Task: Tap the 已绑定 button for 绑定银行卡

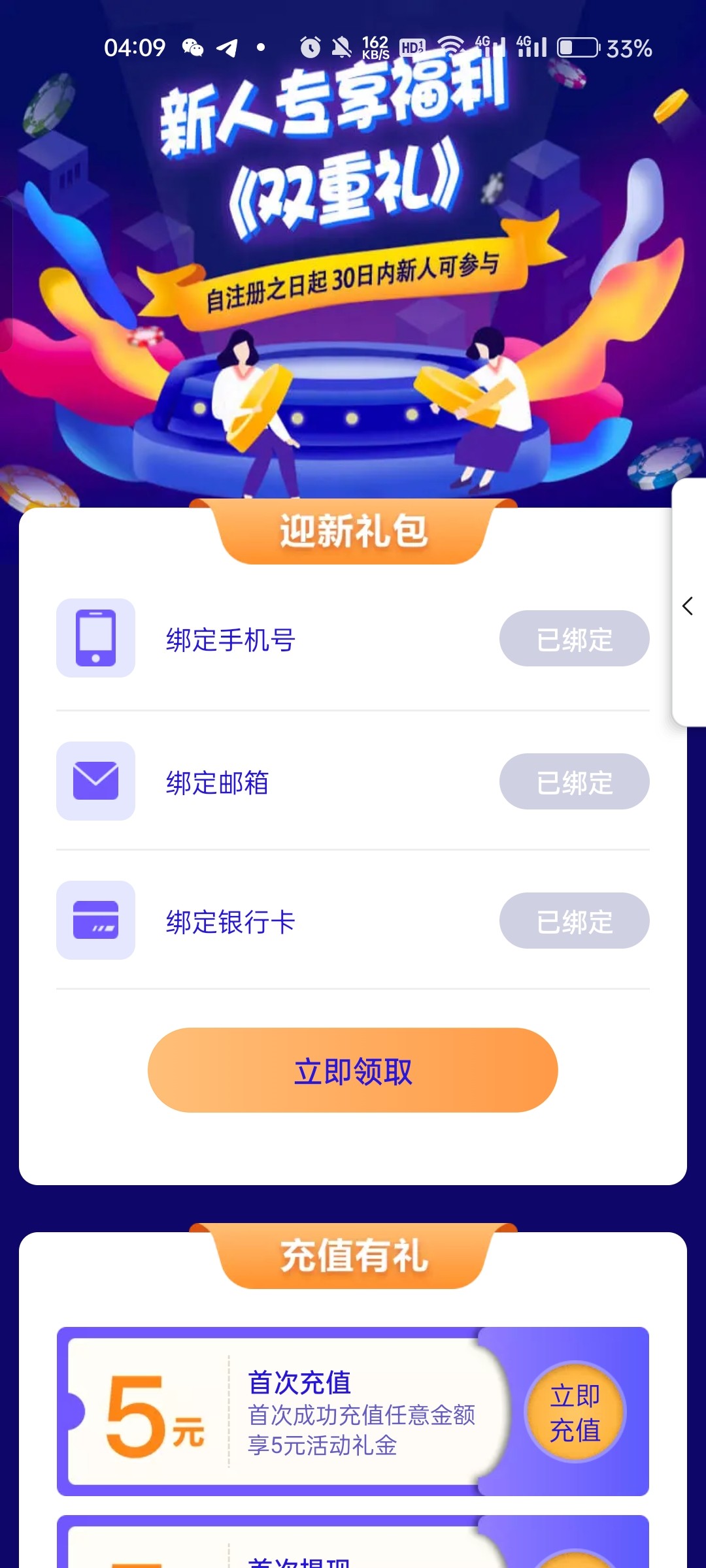Action: pos(574,921)
